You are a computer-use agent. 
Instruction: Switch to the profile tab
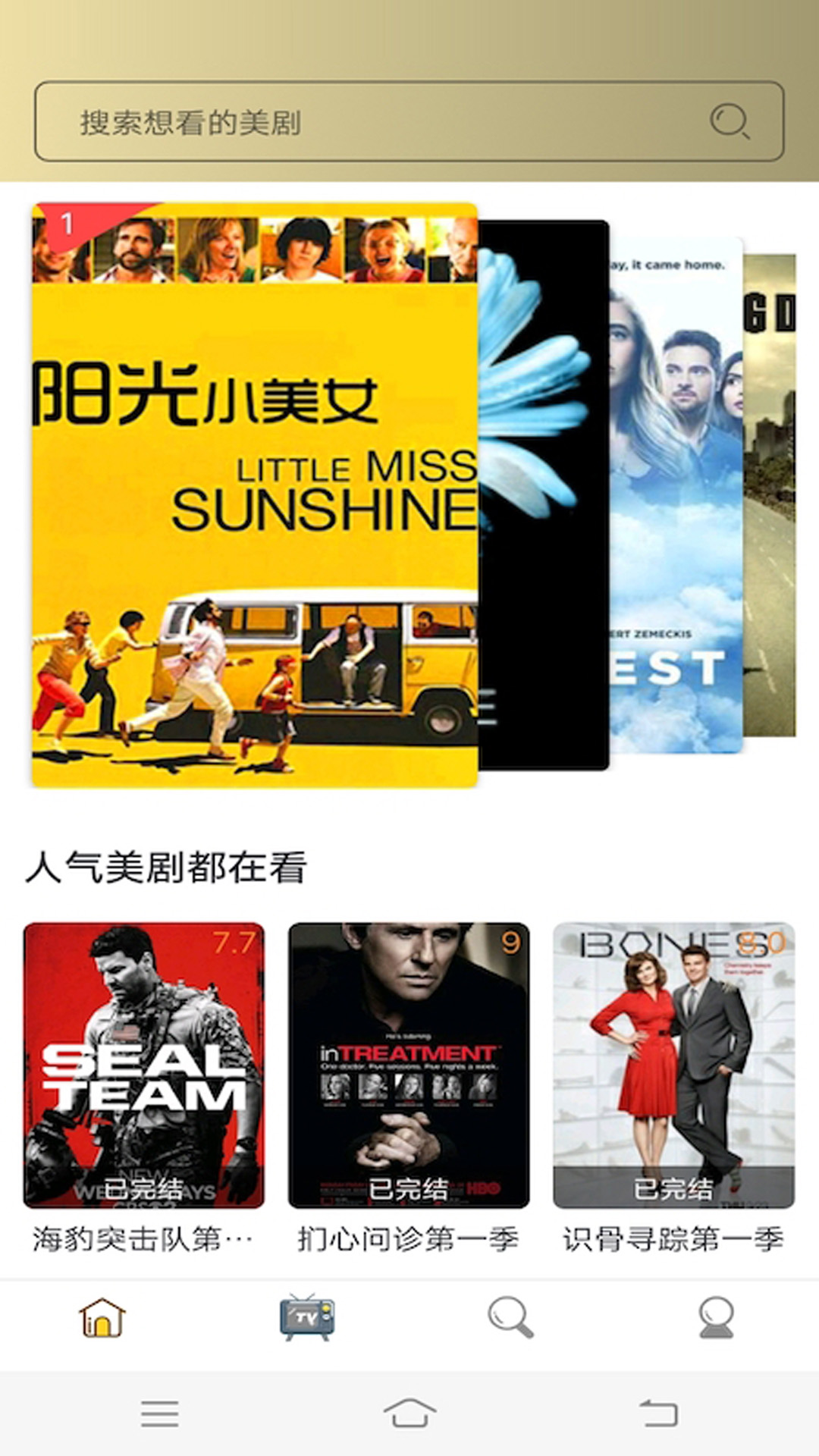pos(716,1318)
